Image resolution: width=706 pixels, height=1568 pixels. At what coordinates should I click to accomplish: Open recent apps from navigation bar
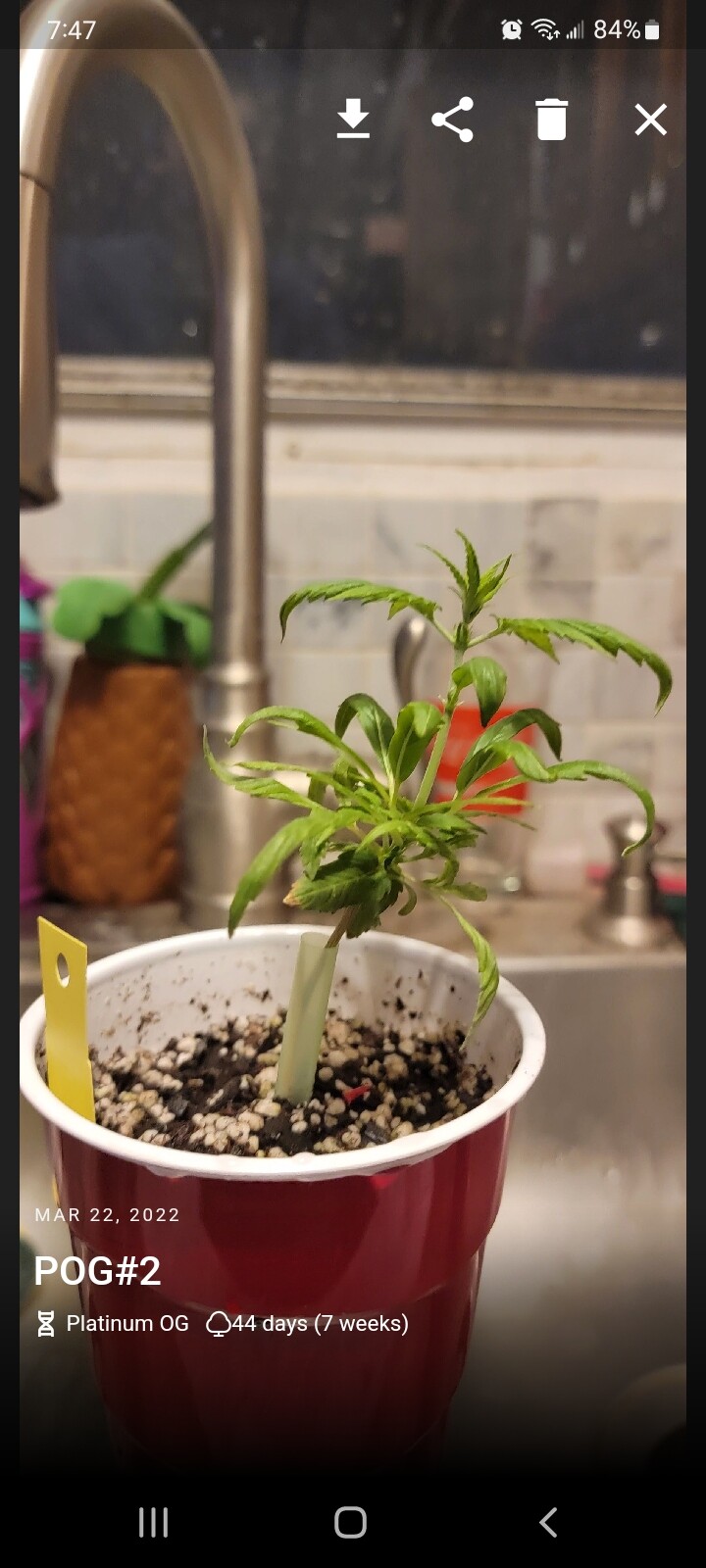tap(154, 1522)
